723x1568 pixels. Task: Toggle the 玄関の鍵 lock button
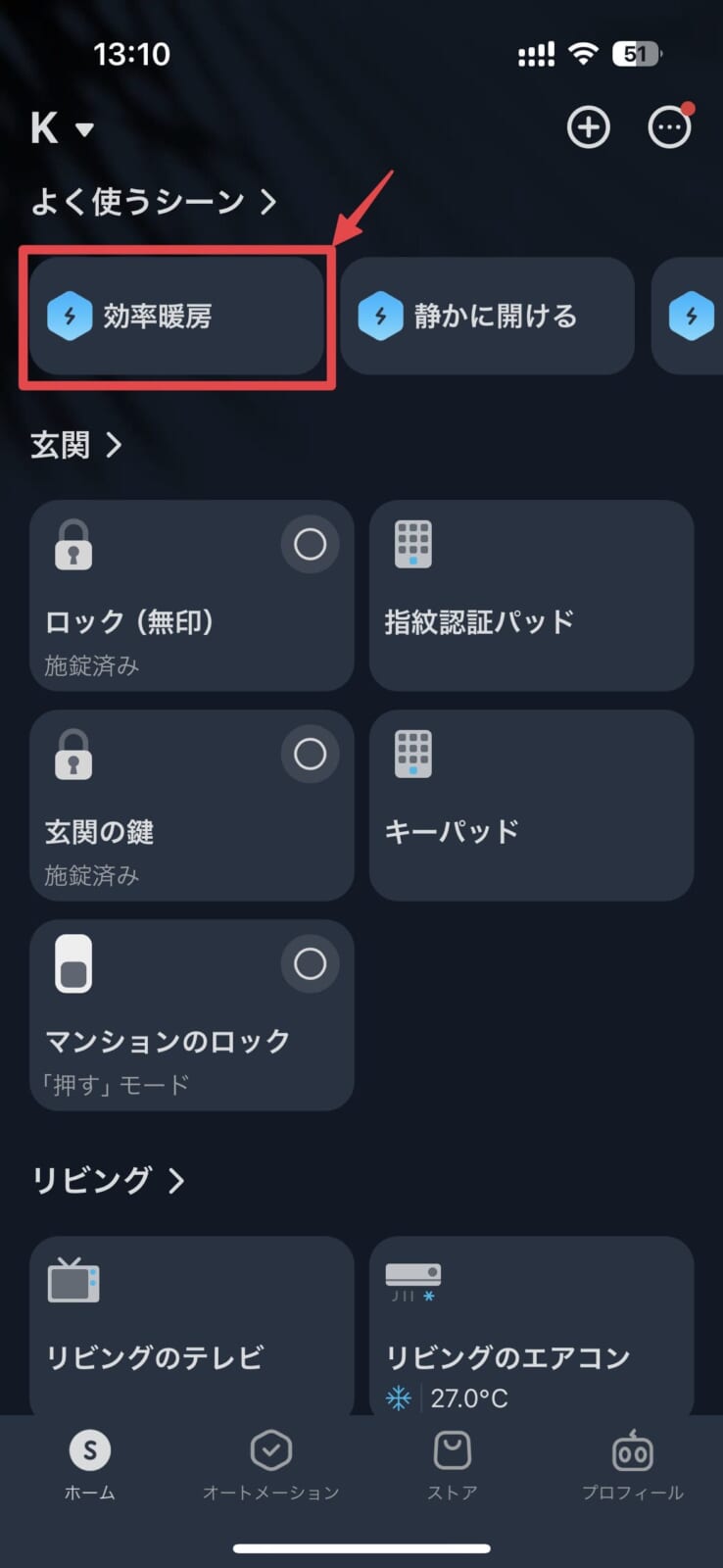coord(310,754)
